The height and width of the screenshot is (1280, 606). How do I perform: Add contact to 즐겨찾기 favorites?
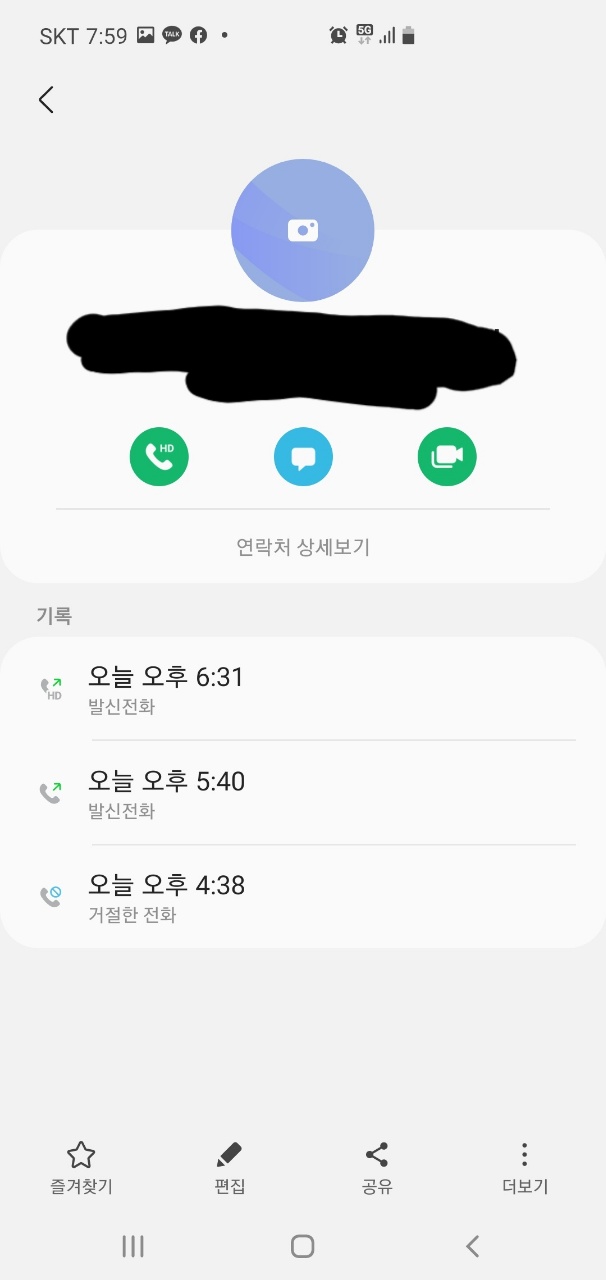click(81, 1168)
